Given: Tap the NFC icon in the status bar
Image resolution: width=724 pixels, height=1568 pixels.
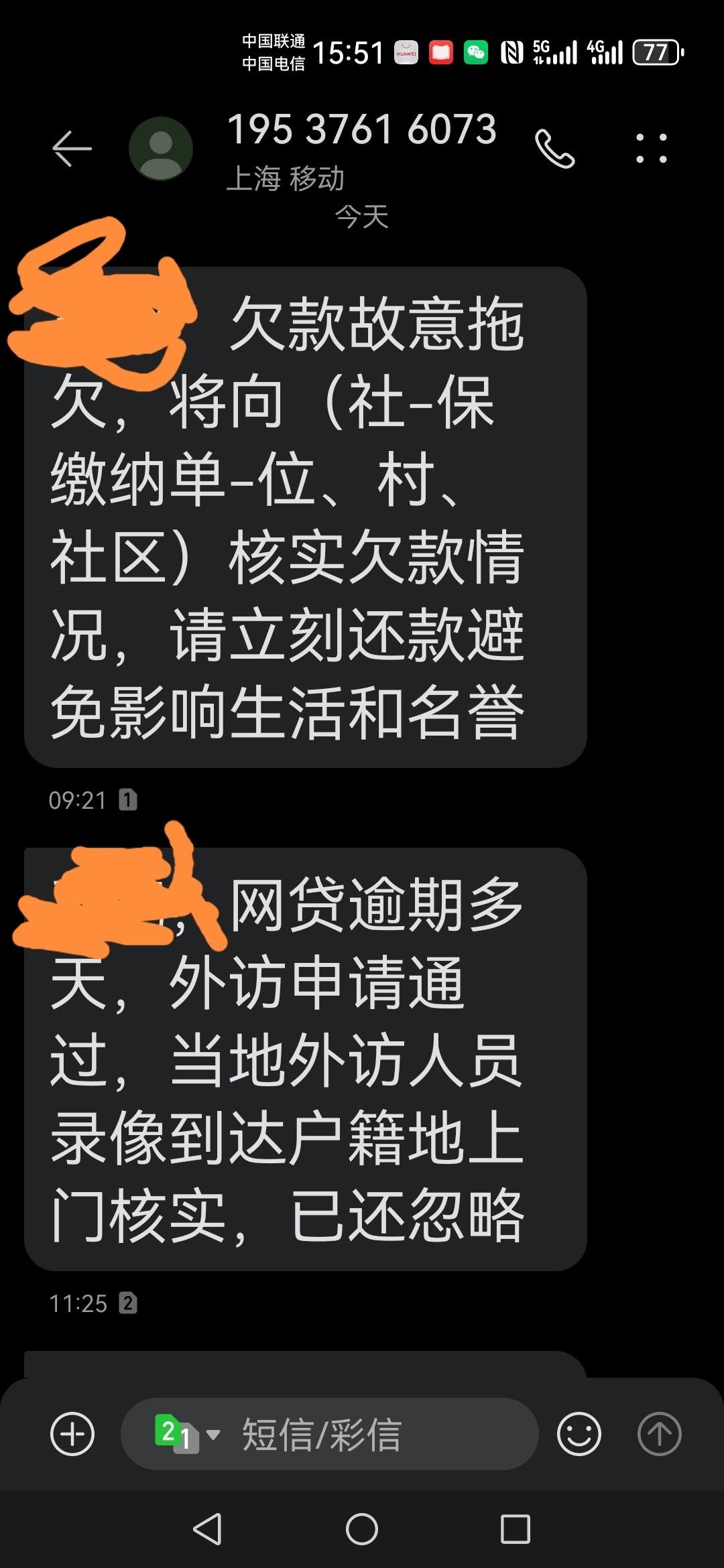Looking at the screenshot, I should pos(514,52).
